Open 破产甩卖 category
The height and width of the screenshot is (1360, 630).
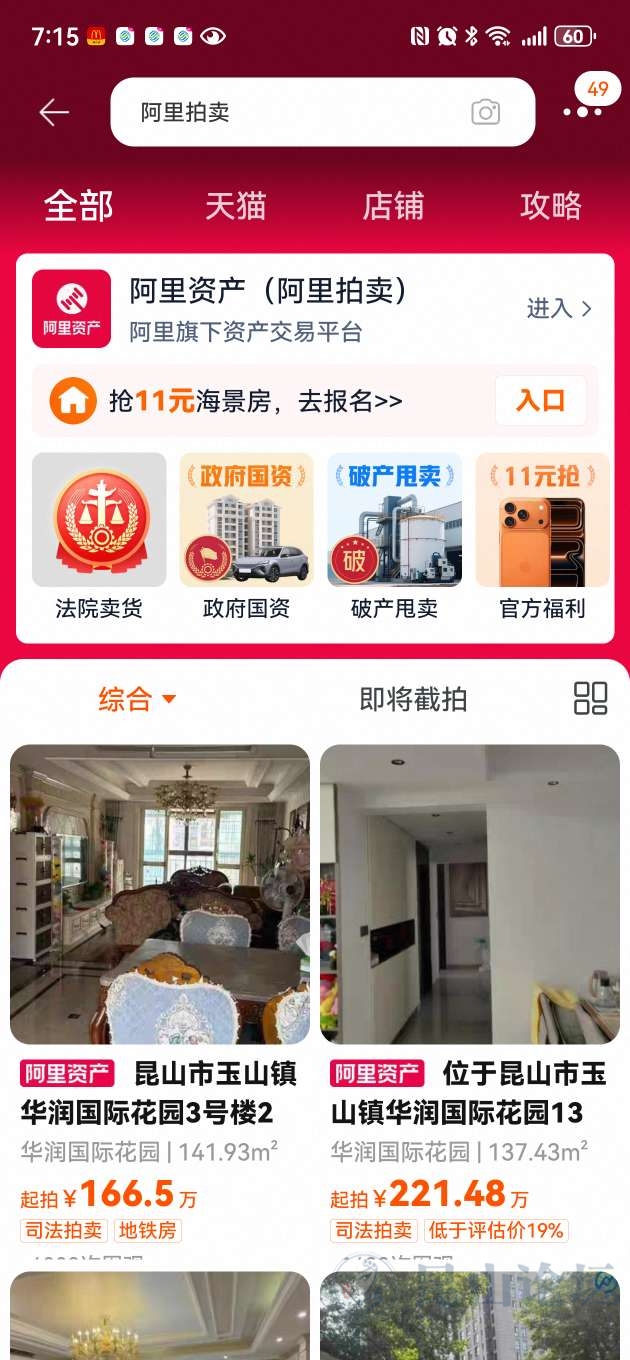point(394,536)
